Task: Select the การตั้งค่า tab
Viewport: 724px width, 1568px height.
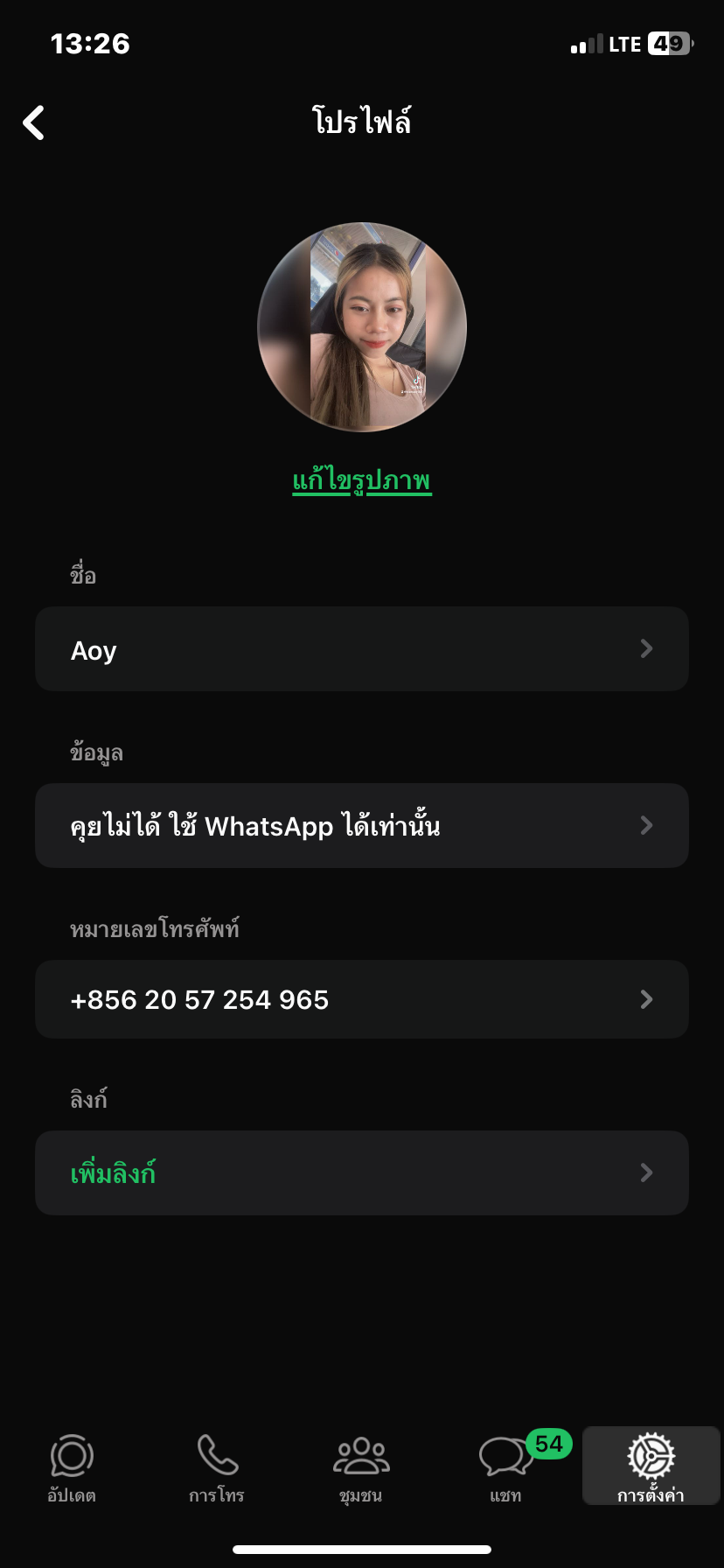Action: (651, 1466)
